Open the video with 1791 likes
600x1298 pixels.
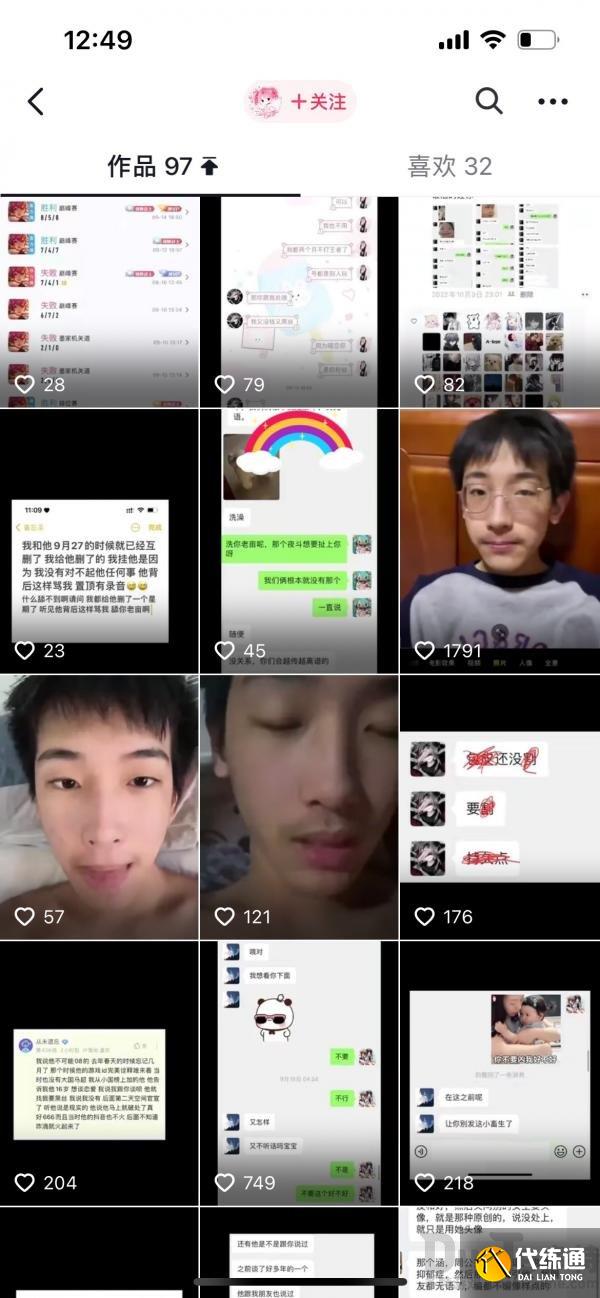tap(499, 540)
